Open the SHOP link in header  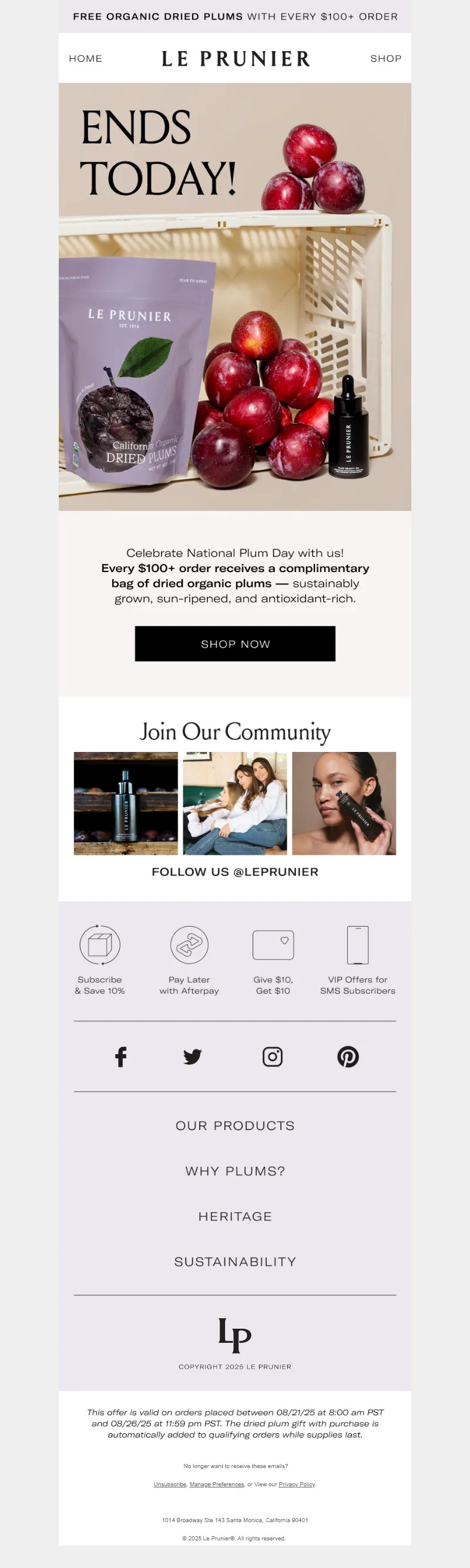[x=385, y=58]
